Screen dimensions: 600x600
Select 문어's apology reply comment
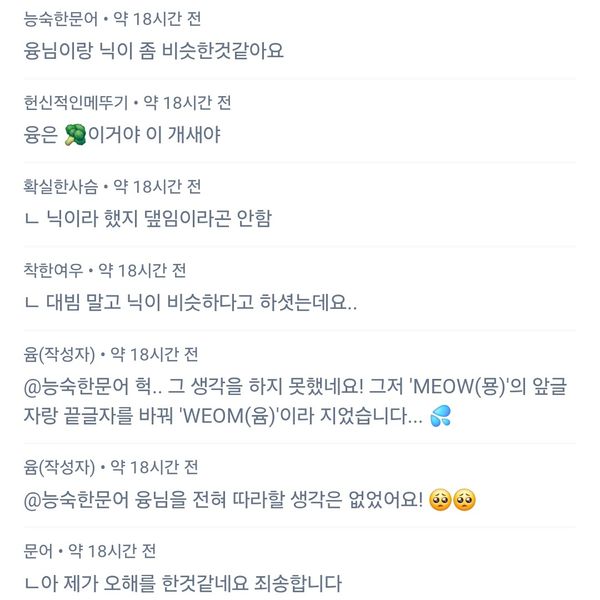pos(185,582)
